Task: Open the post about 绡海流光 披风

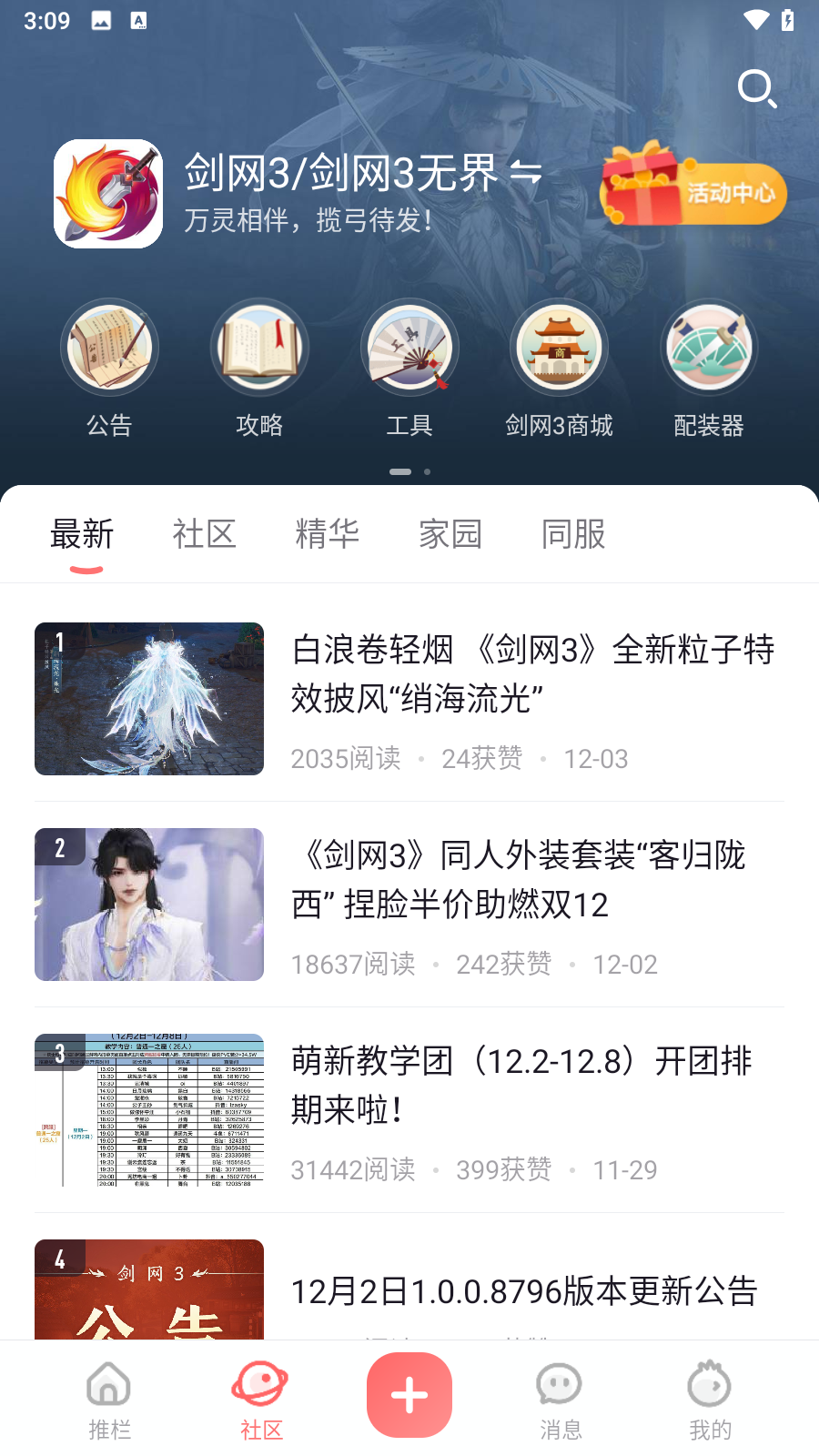Action: click(x=532, y=674)
